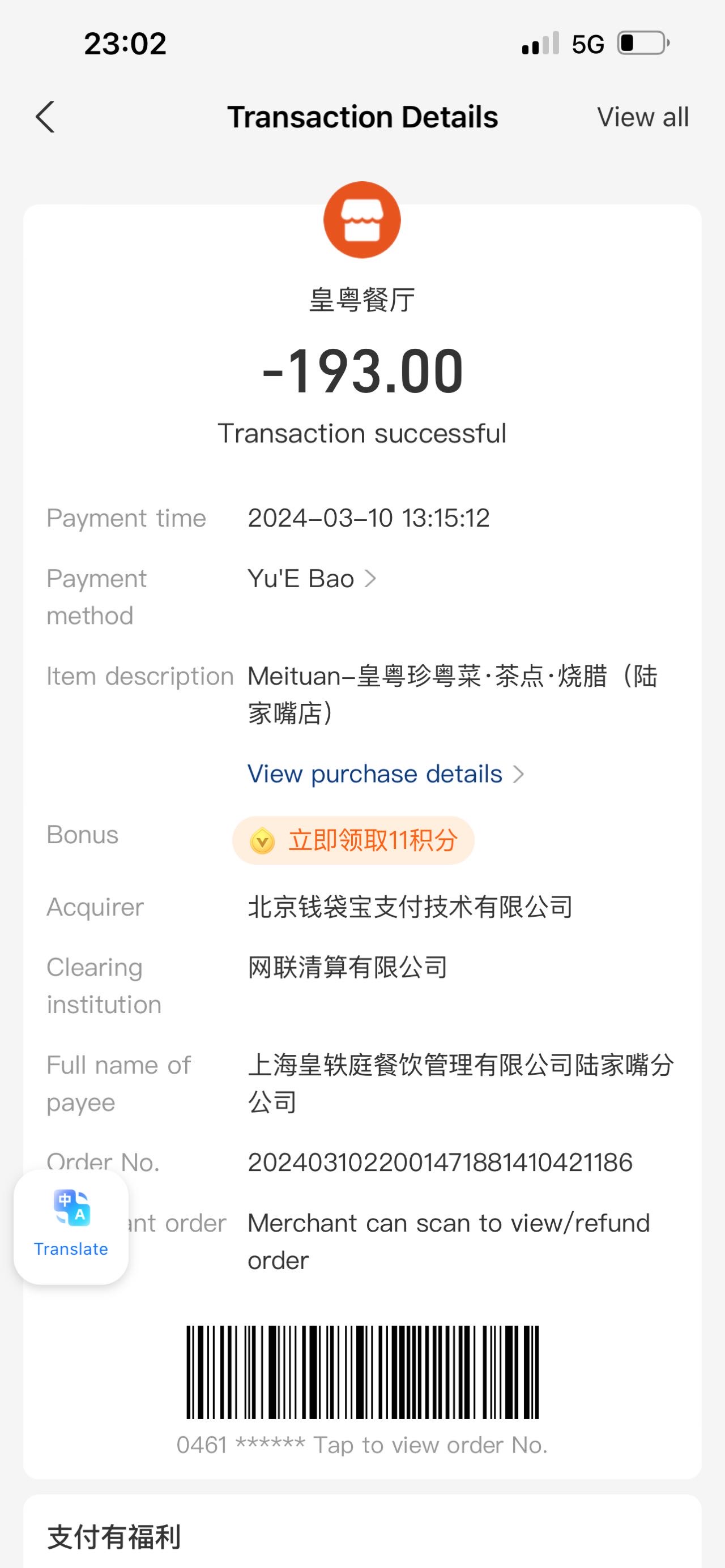Open View purchase details link
The image size is (725, 1568).
coord(385,774)
